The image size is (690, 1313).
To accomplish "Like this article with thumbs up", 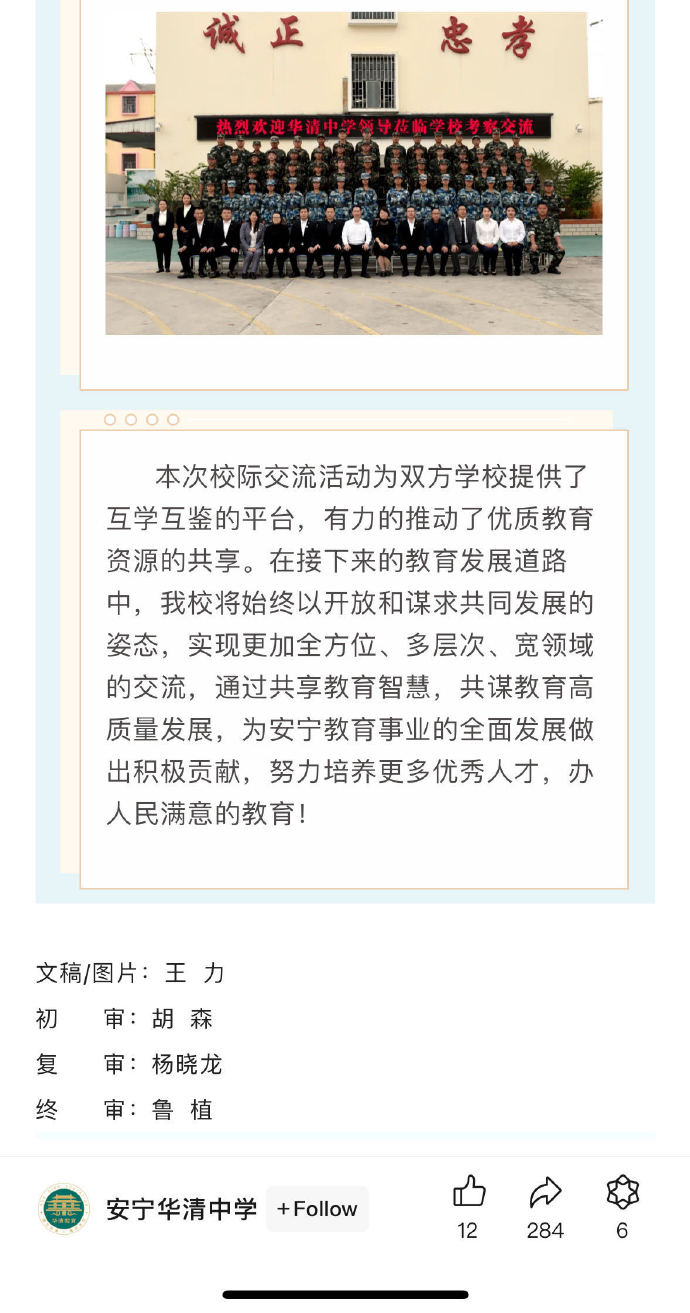I will pos(468,1192).
